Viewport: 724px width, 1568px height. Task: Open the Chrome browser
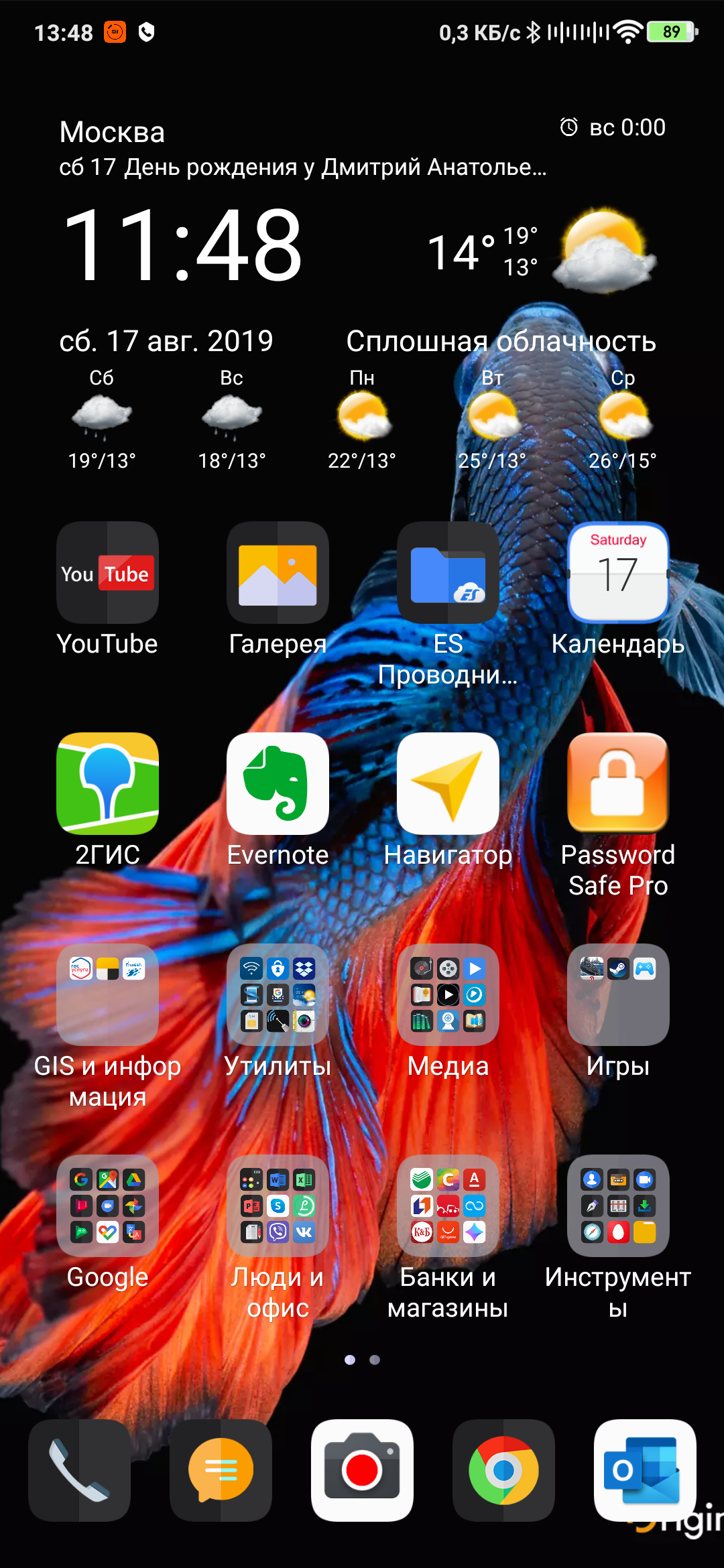[x=503, y=1471]
